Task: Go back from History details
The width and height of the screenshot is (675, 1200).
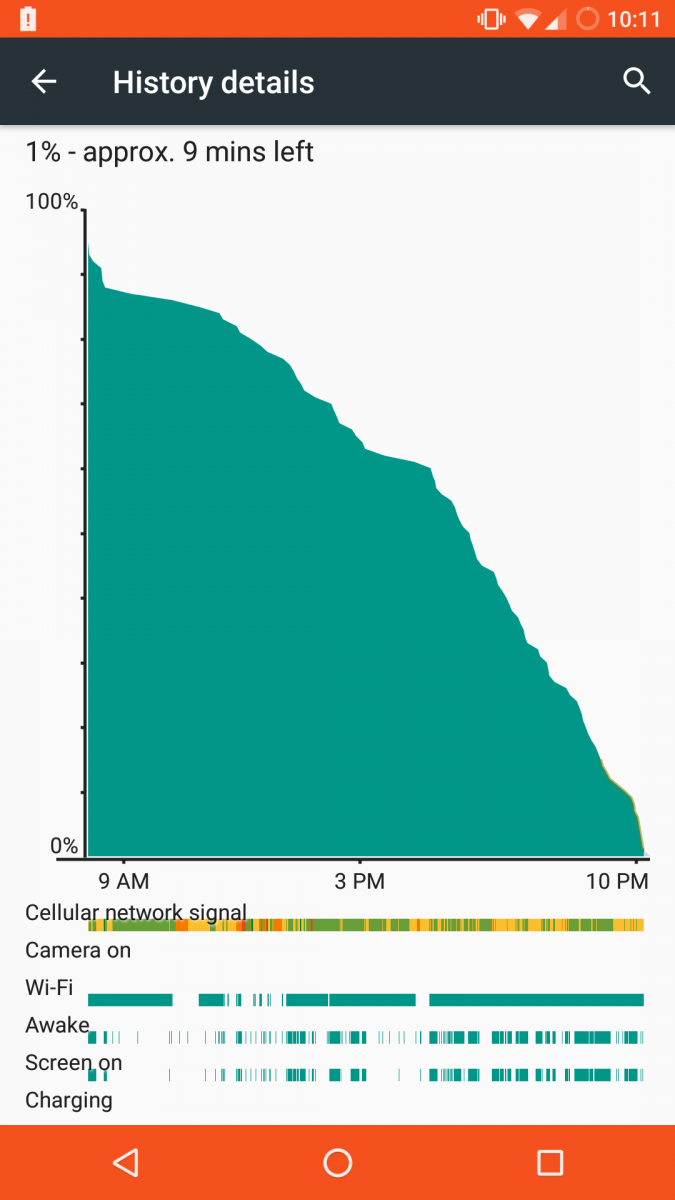Action: coord(44,82)
